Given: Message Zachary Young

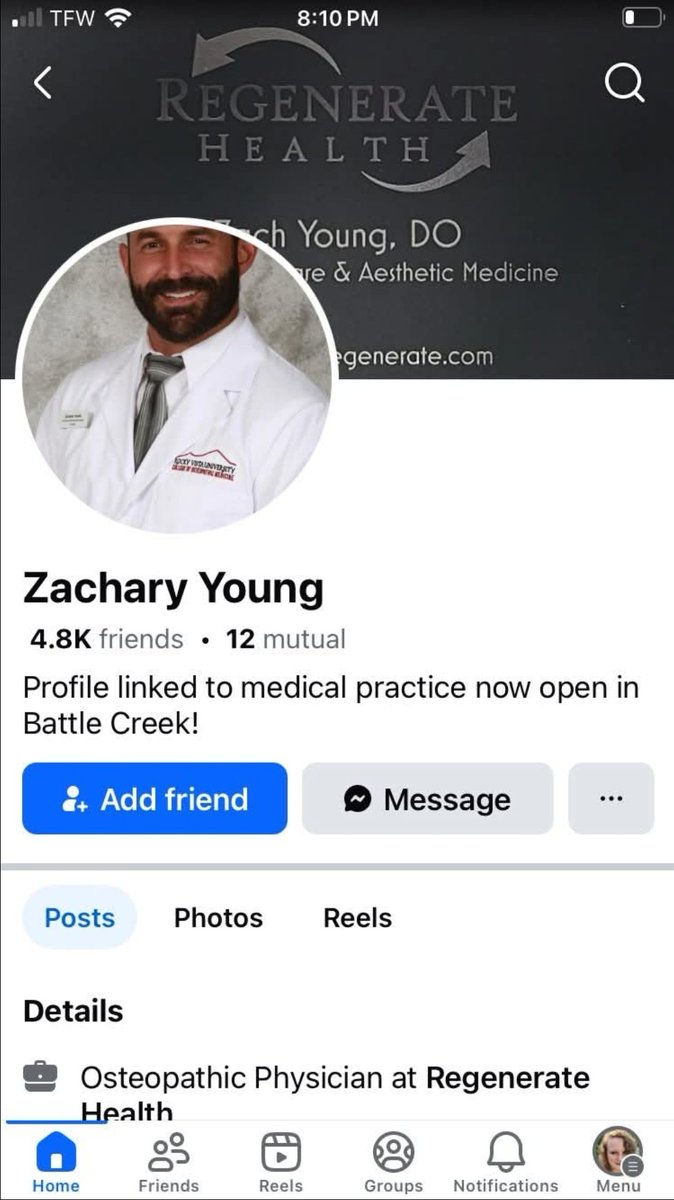Looking at the screenshot, I should 427,799.
